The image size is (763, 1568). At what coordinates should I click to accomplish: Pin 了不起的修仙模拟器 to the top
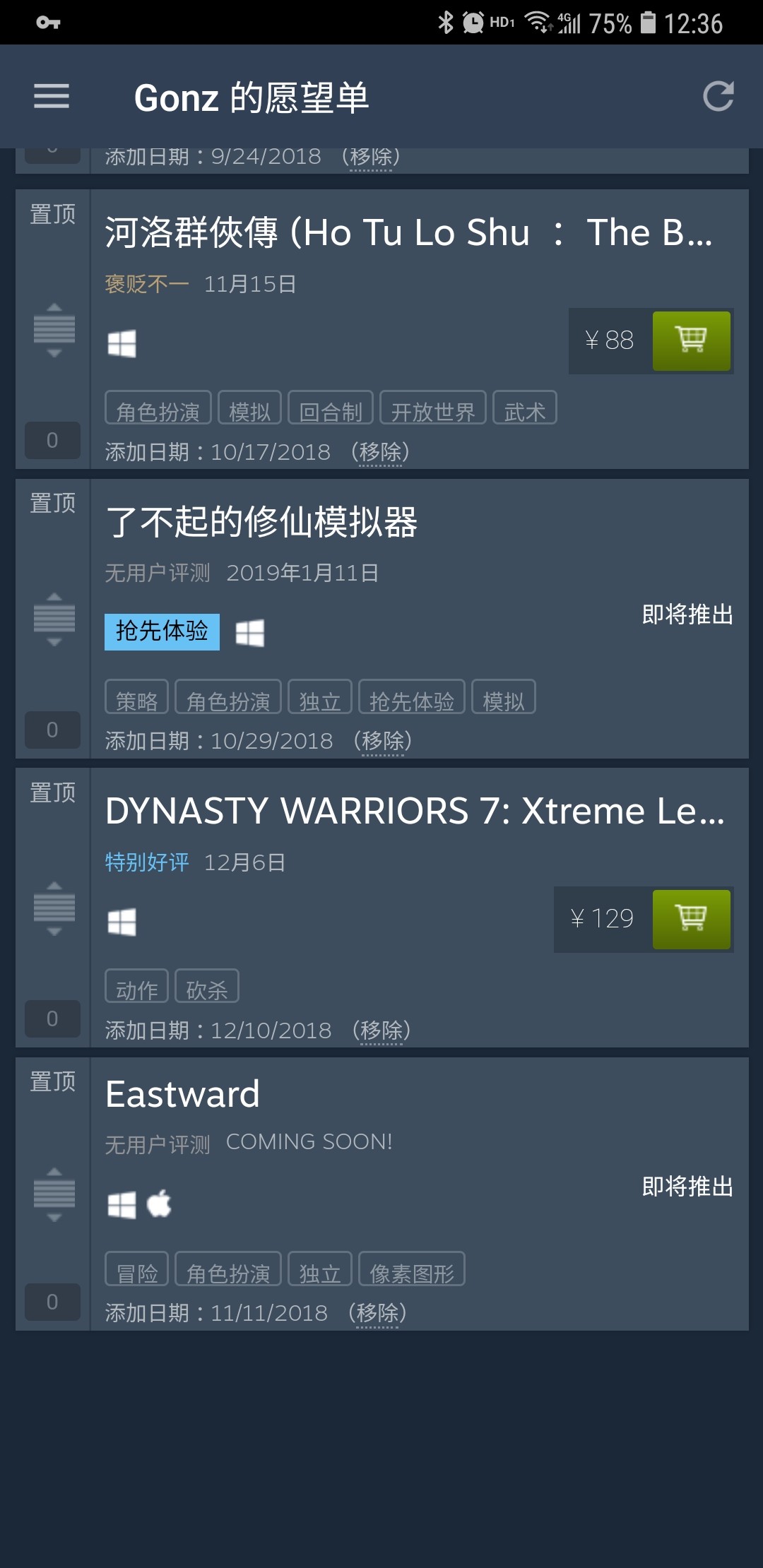click(53, 503)
